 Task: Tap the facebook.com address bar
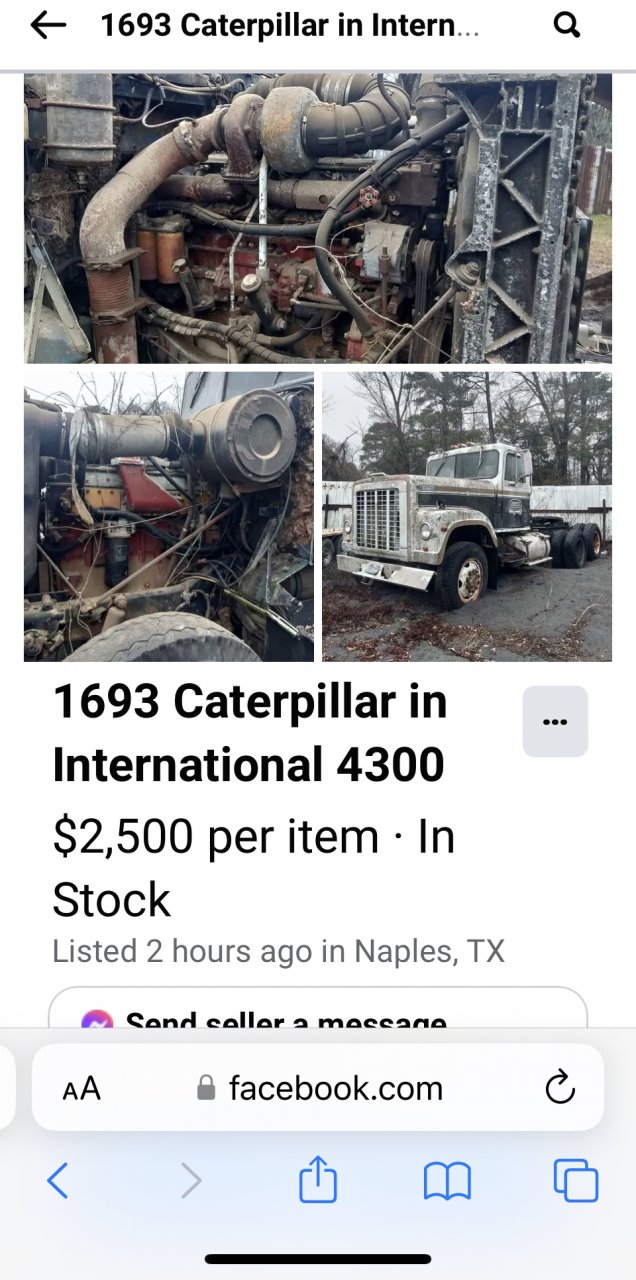tap(320, 1088)
